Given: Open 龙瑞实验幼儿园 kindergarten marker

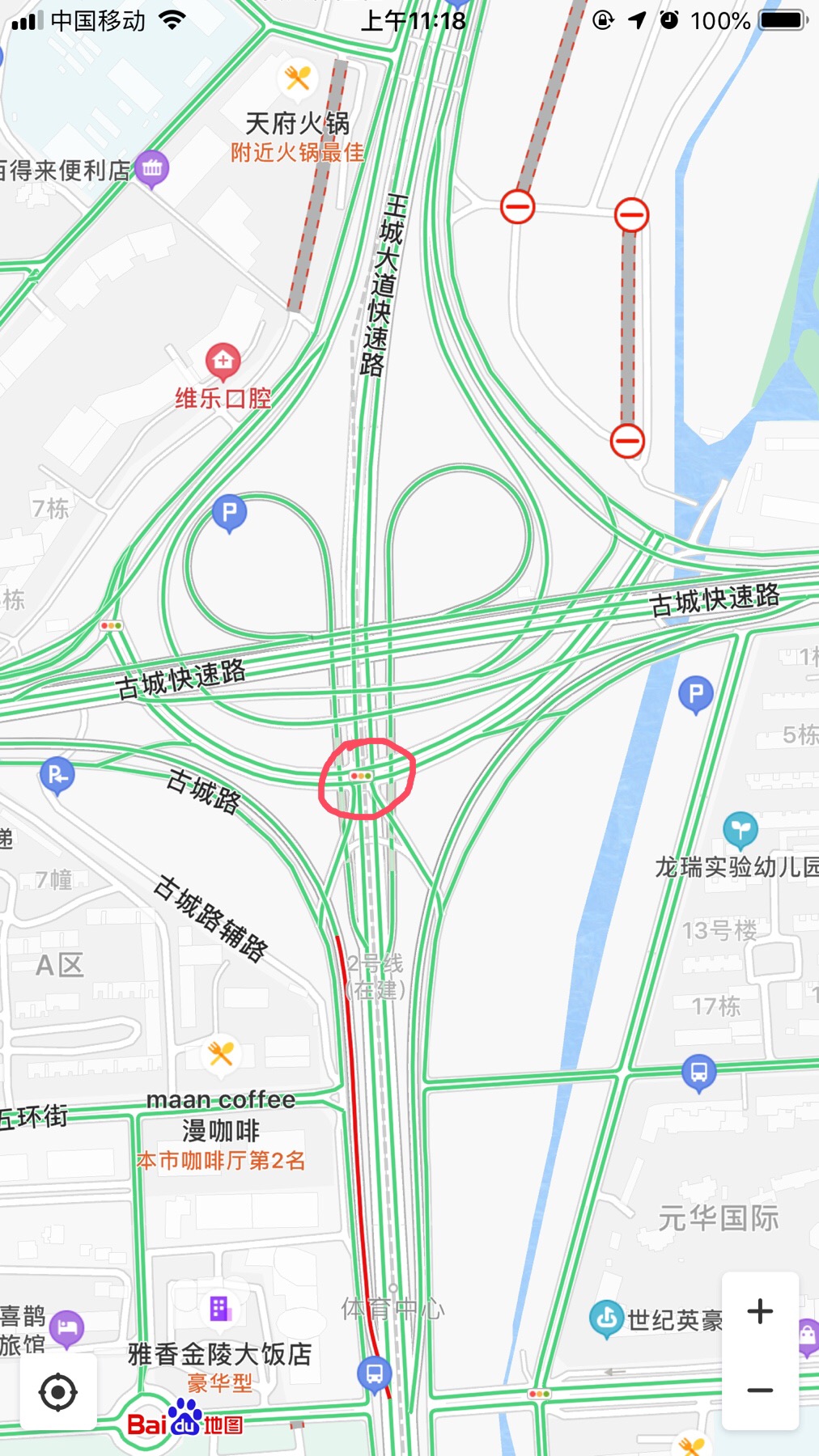Looking at the screenshot, I should (x=740, y=829).
